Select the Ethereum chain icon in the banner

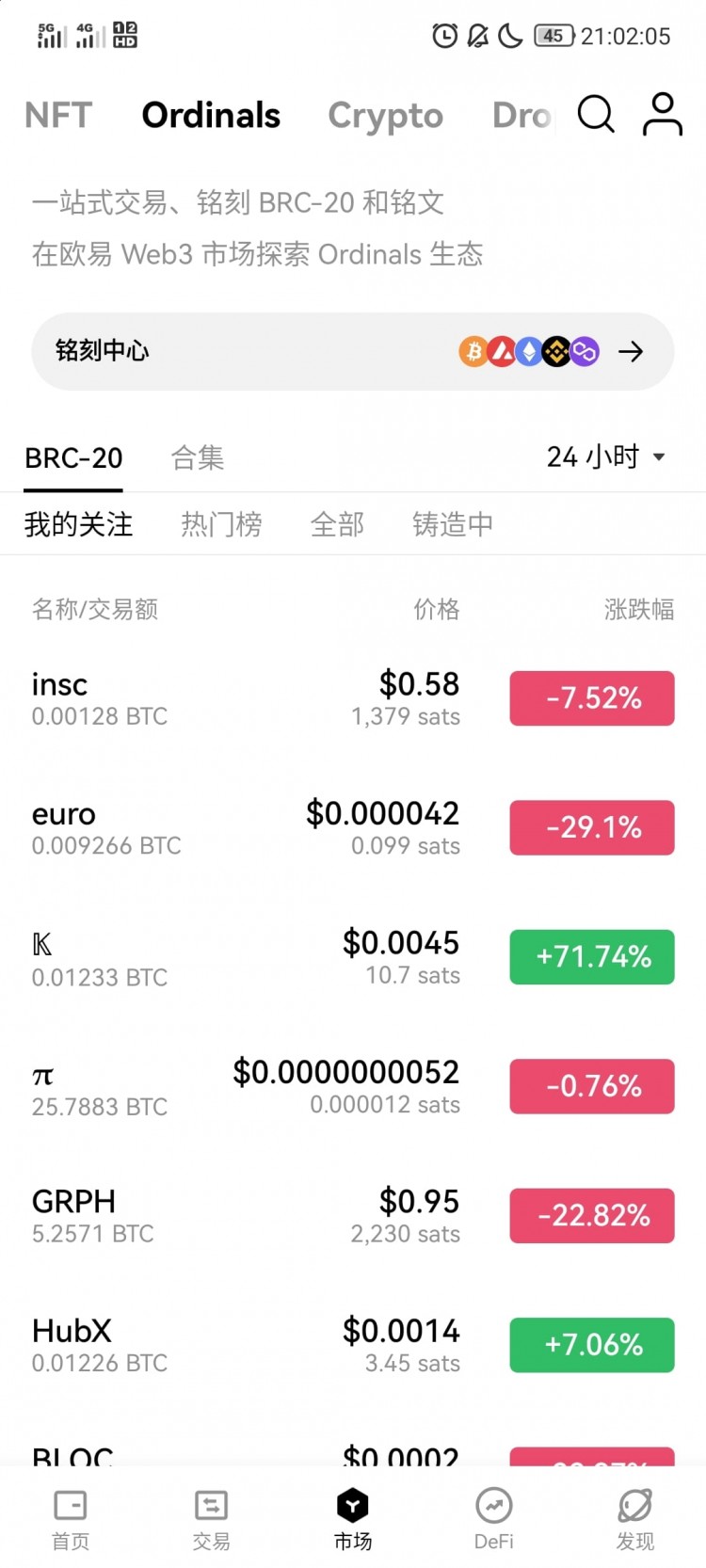pyautogui.click(x=528, y=351)
